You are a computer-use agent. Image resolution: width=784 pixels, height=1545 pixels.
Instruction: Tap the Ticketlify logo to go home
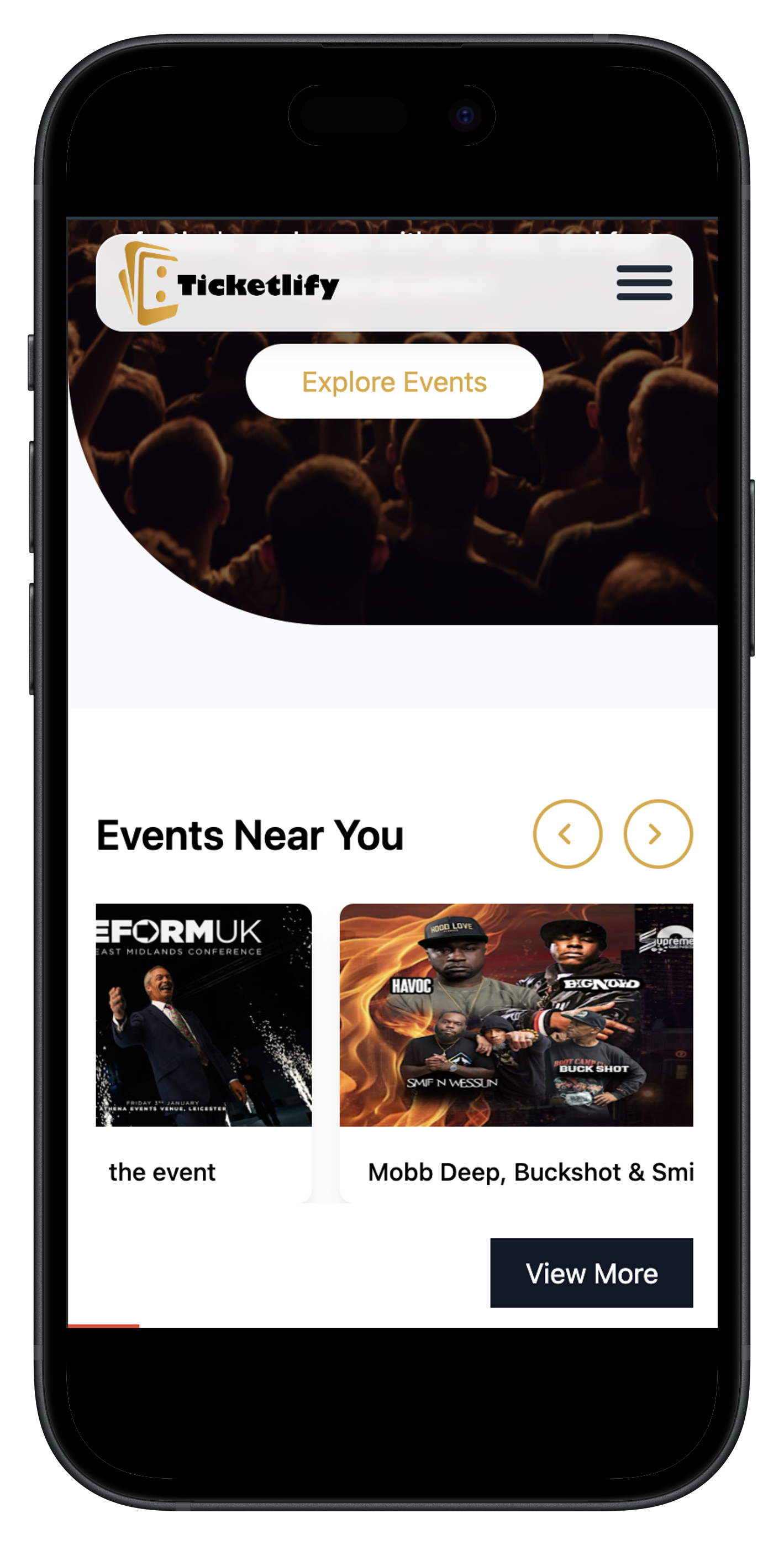(x=229, y=283)
